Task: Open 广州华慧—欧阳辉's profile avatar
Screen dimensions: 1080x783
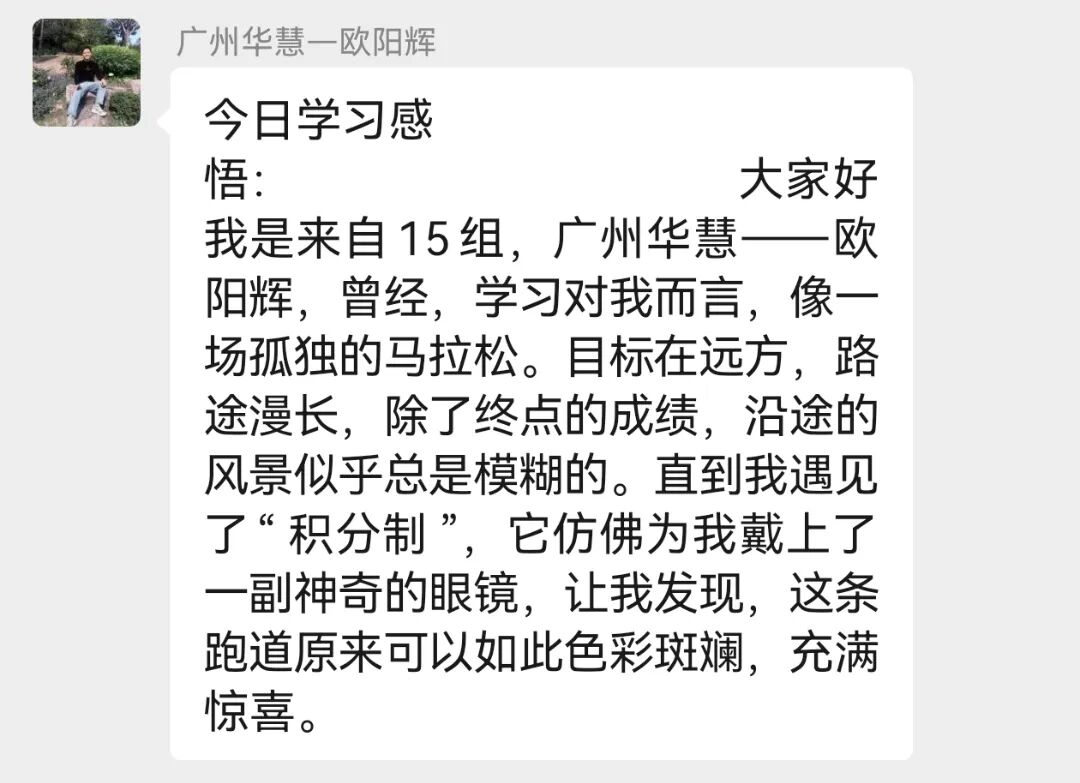Action: click(x=86, y=72)
